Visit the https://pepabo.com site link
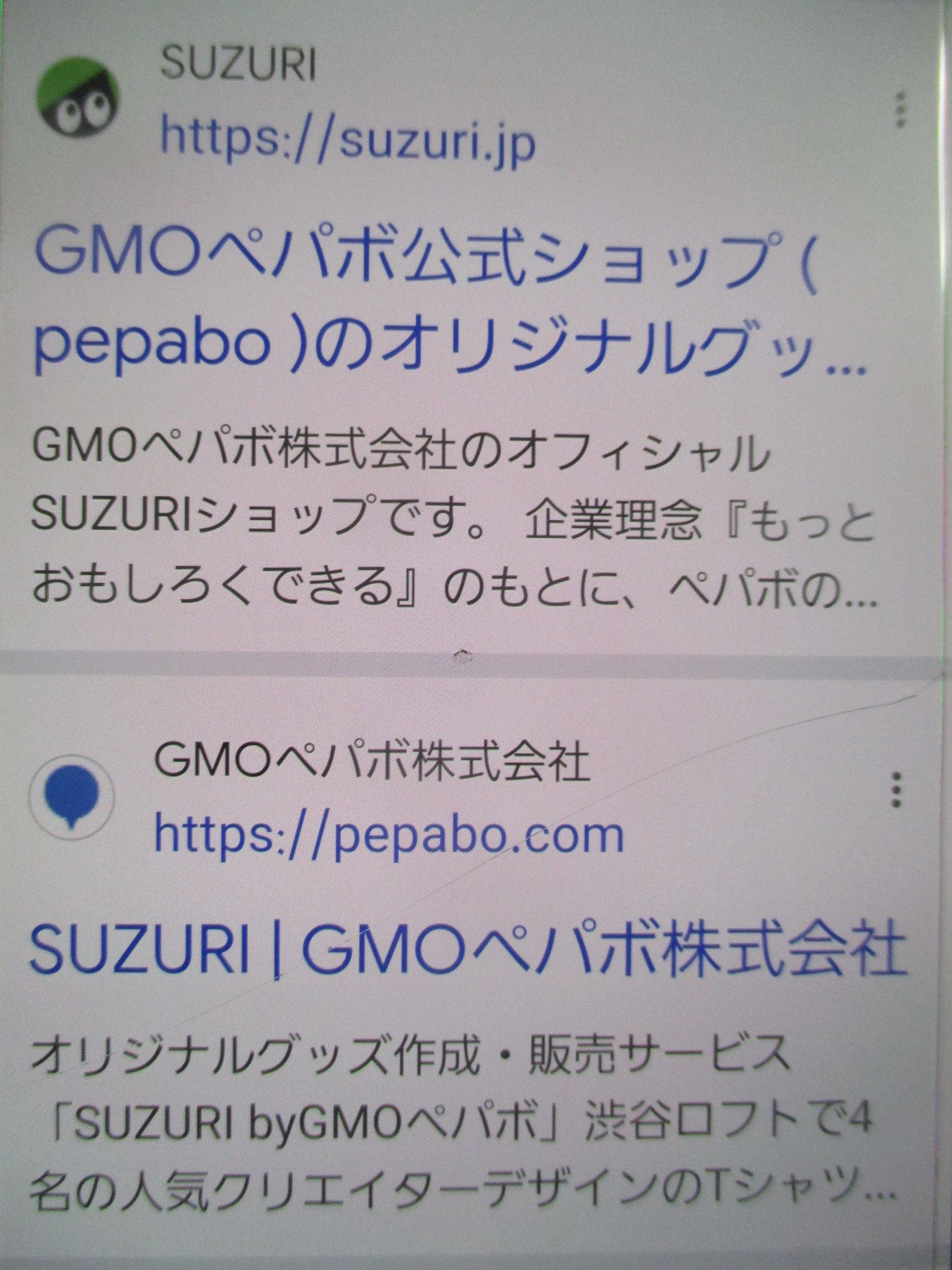 coord(389,834)
